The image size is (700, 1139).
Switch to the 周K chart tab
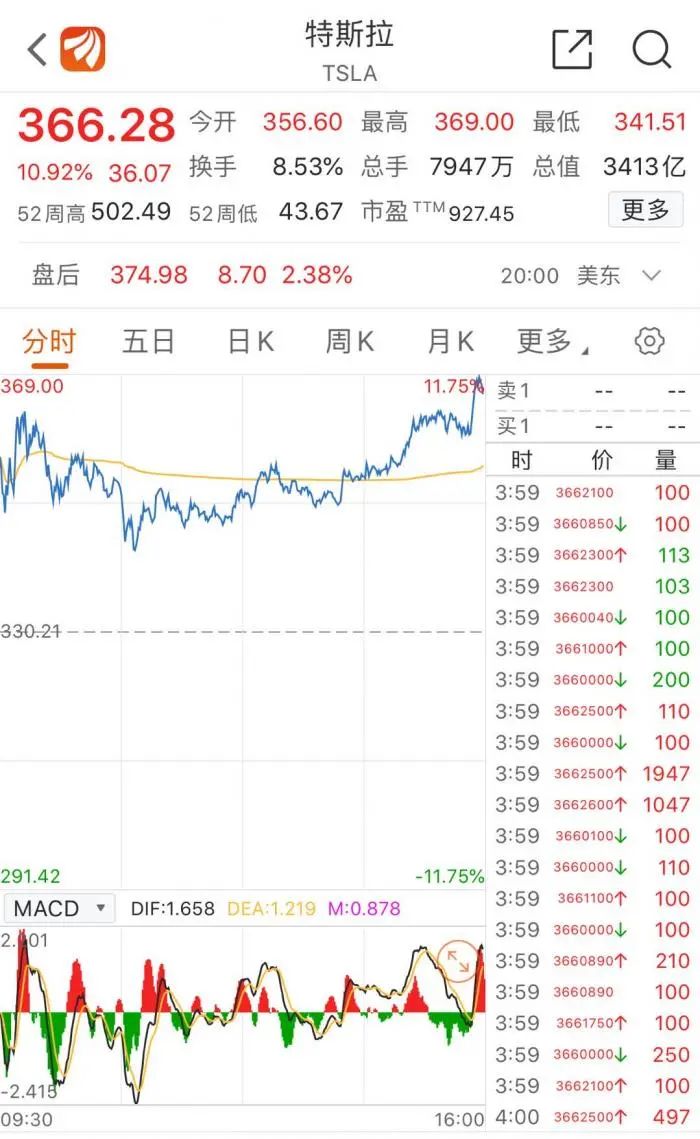coord(349,341)
